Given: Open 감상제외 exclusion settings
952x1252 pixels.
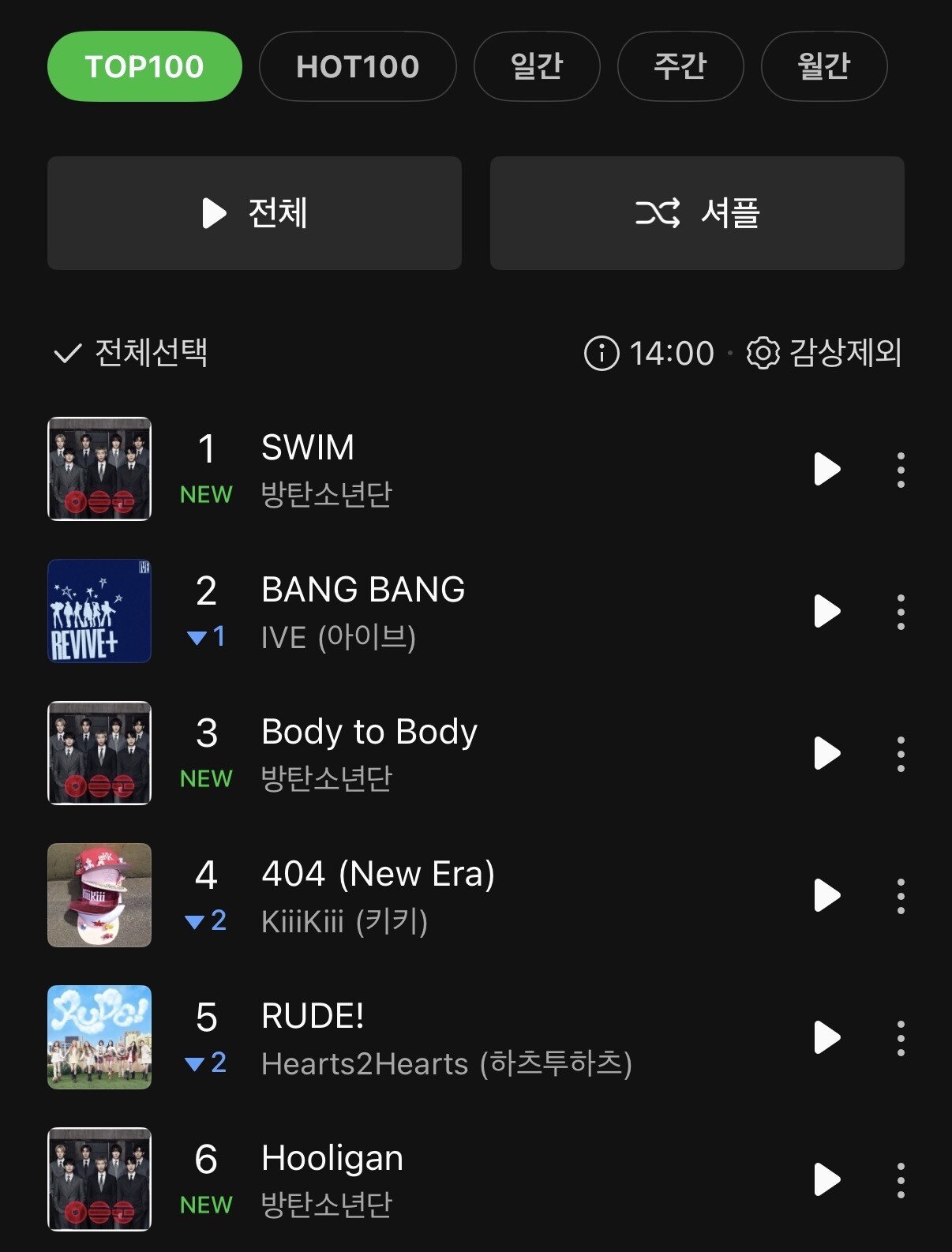Looking at the screenshot, I should click(824, 352).
